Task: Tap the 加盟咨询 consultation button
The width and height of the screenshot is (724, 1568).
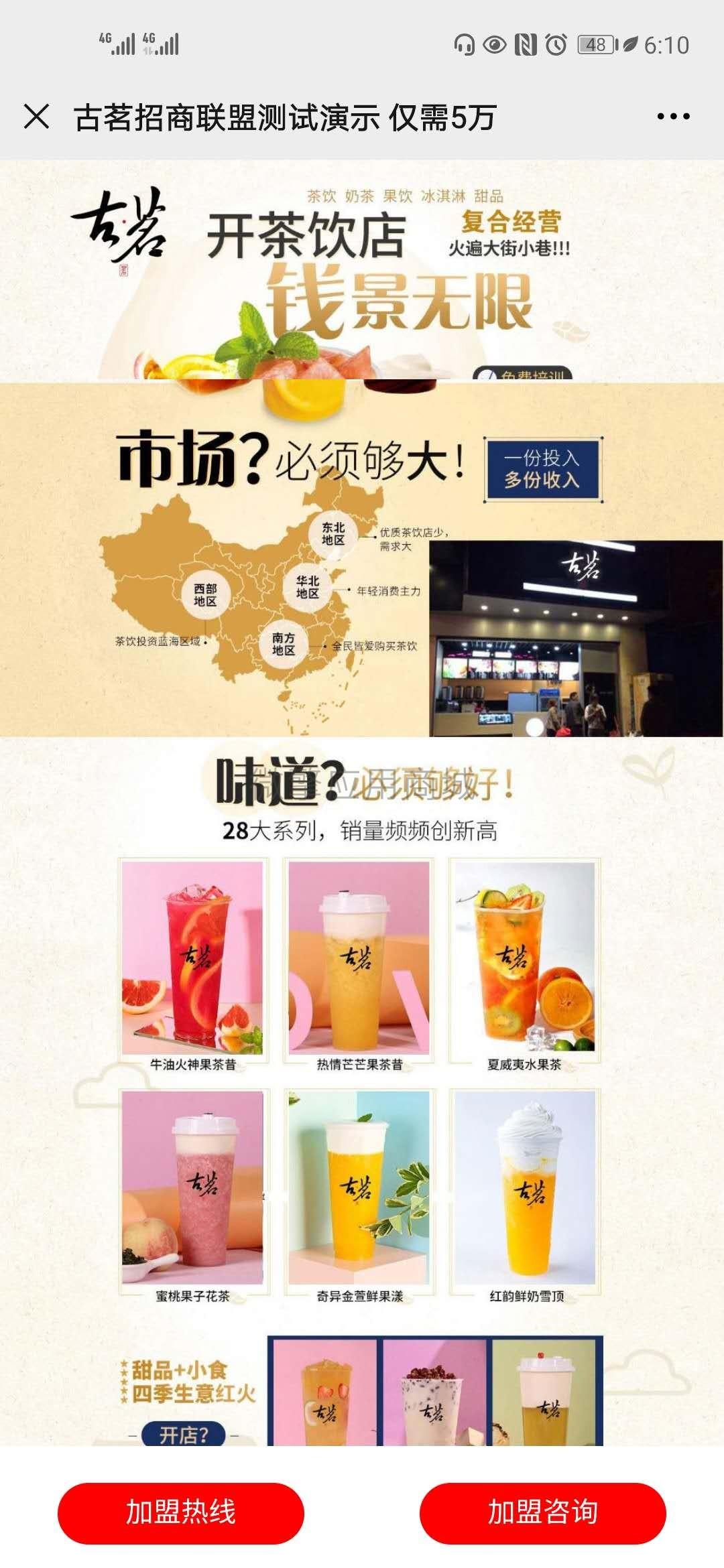Action: (x=542, y=1513)
